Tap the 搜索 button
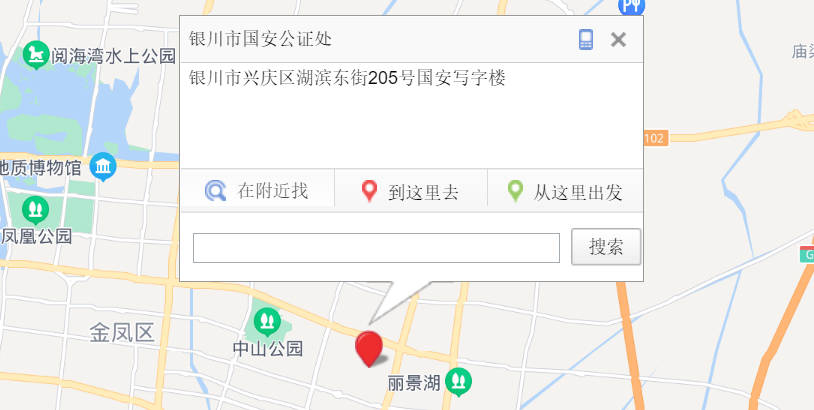Viewport: 814px width, 410px height. (x=606, y=247)
